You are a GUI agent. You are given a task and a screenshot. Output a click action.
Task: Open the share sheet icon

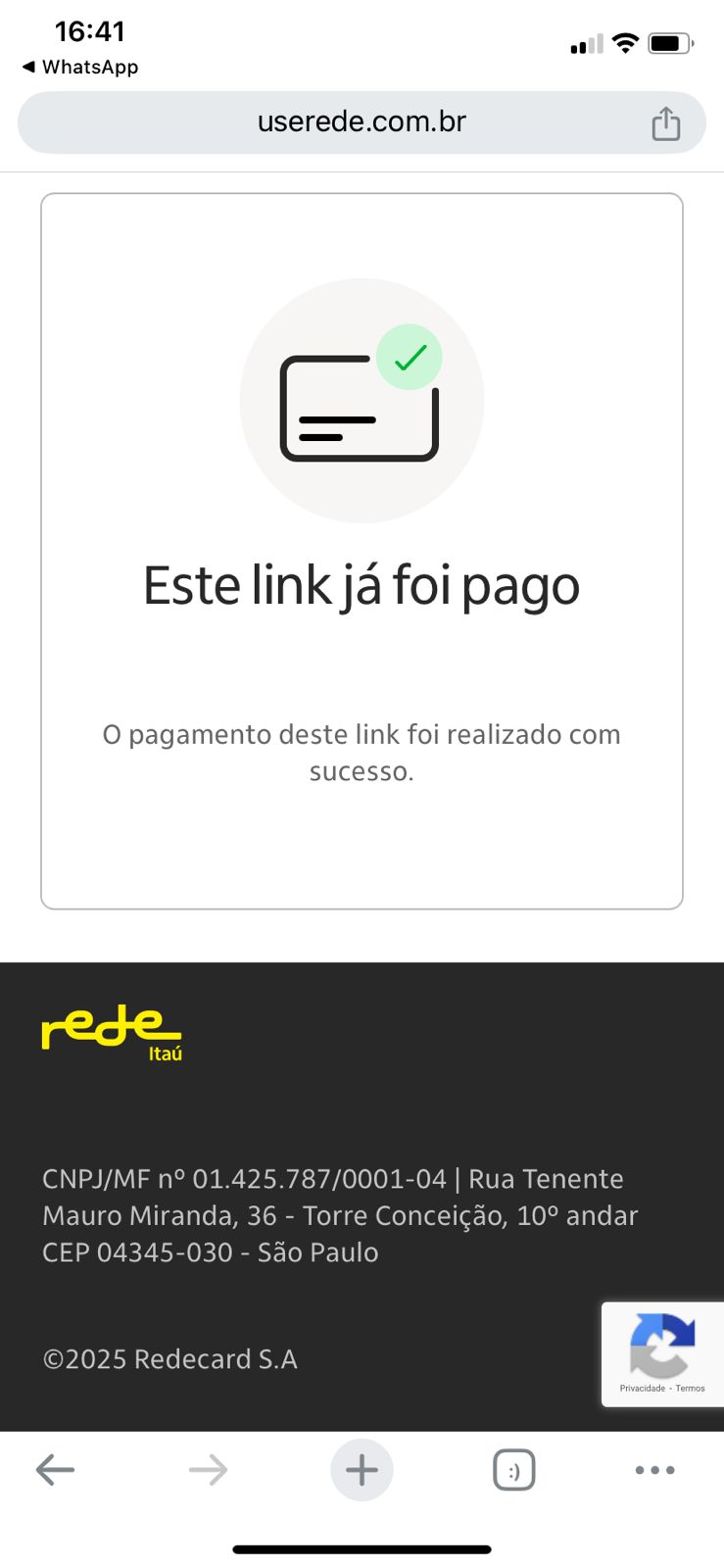(667, 122)
